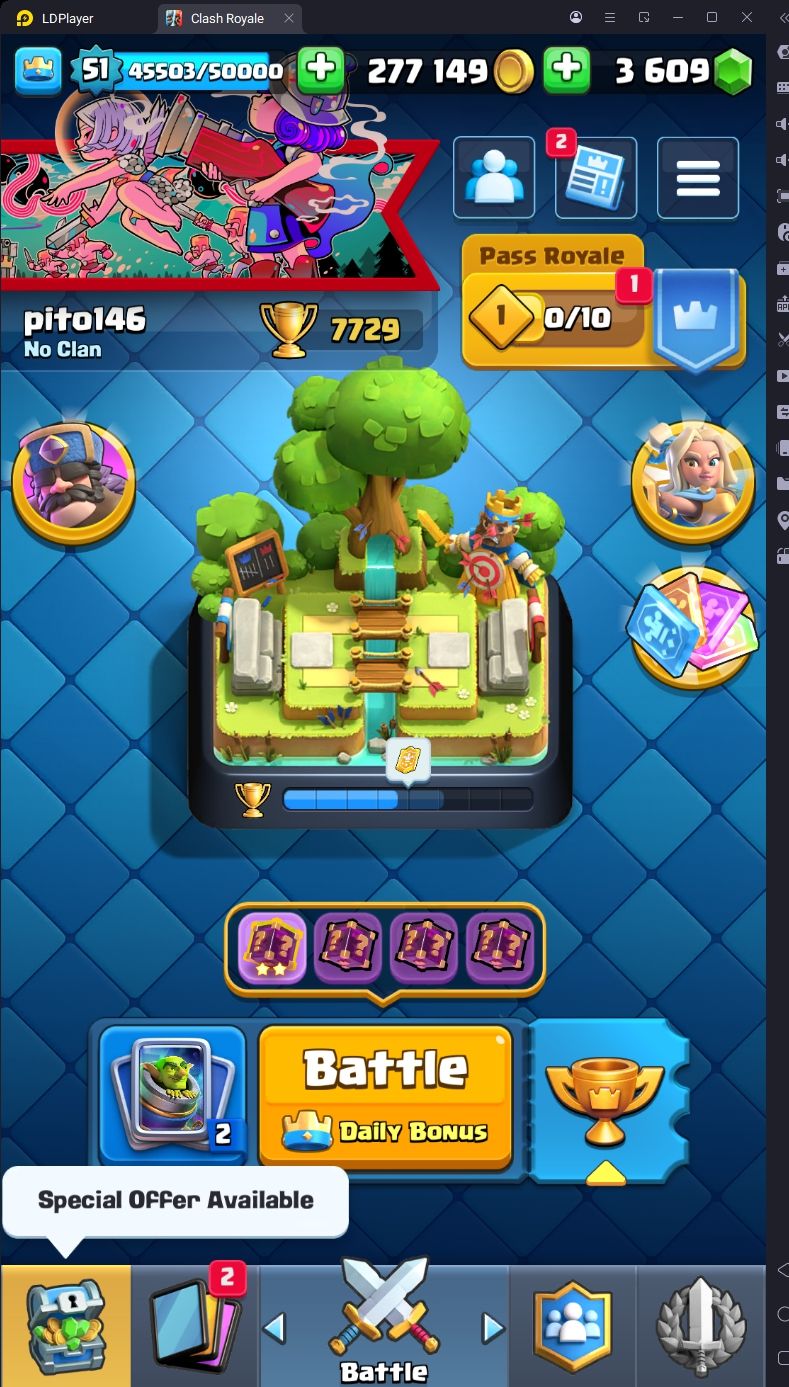789x1387 pixels.
Task: Open the two-star mystery box slot
Action: click(x=272, y=947)
